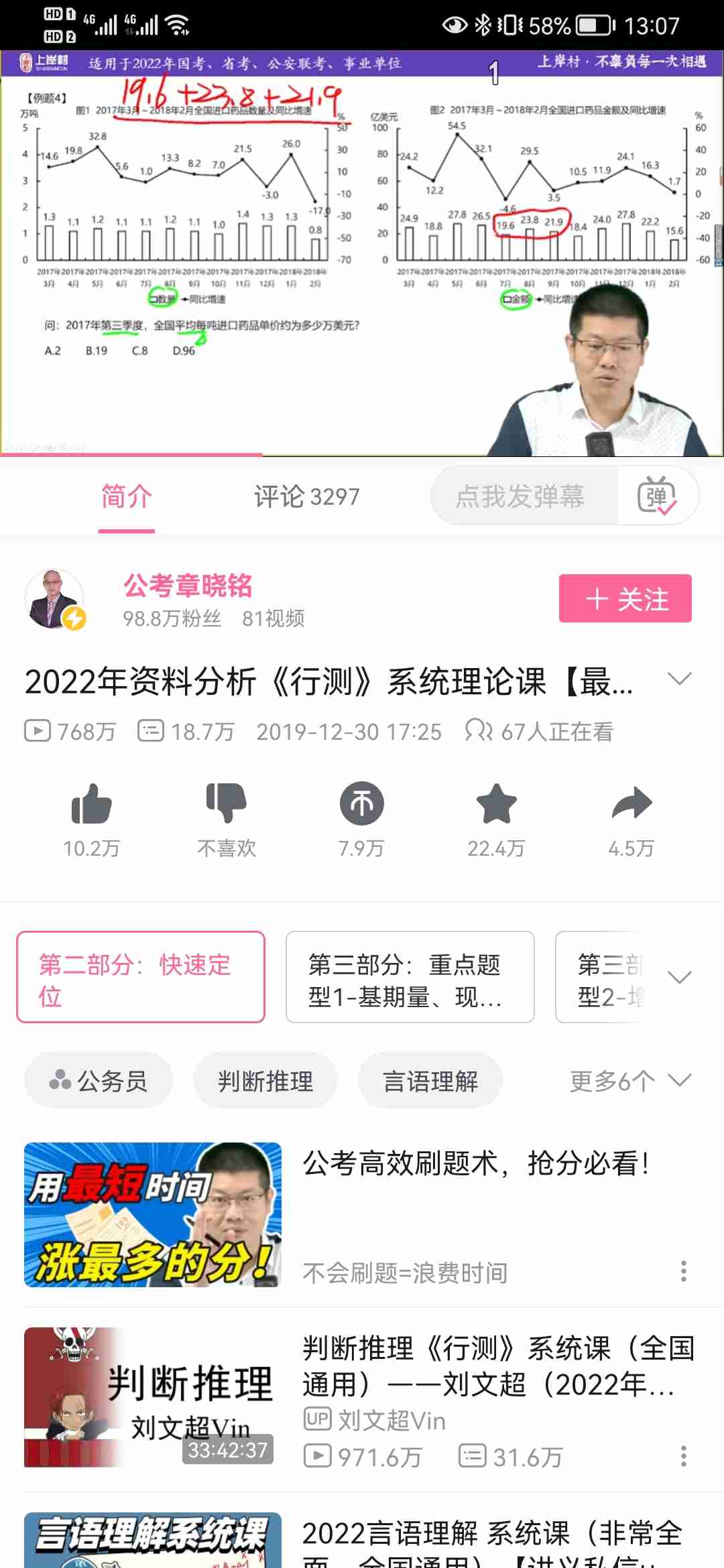Select the 简介 tab
This screenshot has height=1568, width=724.
(x=126, y=497)
